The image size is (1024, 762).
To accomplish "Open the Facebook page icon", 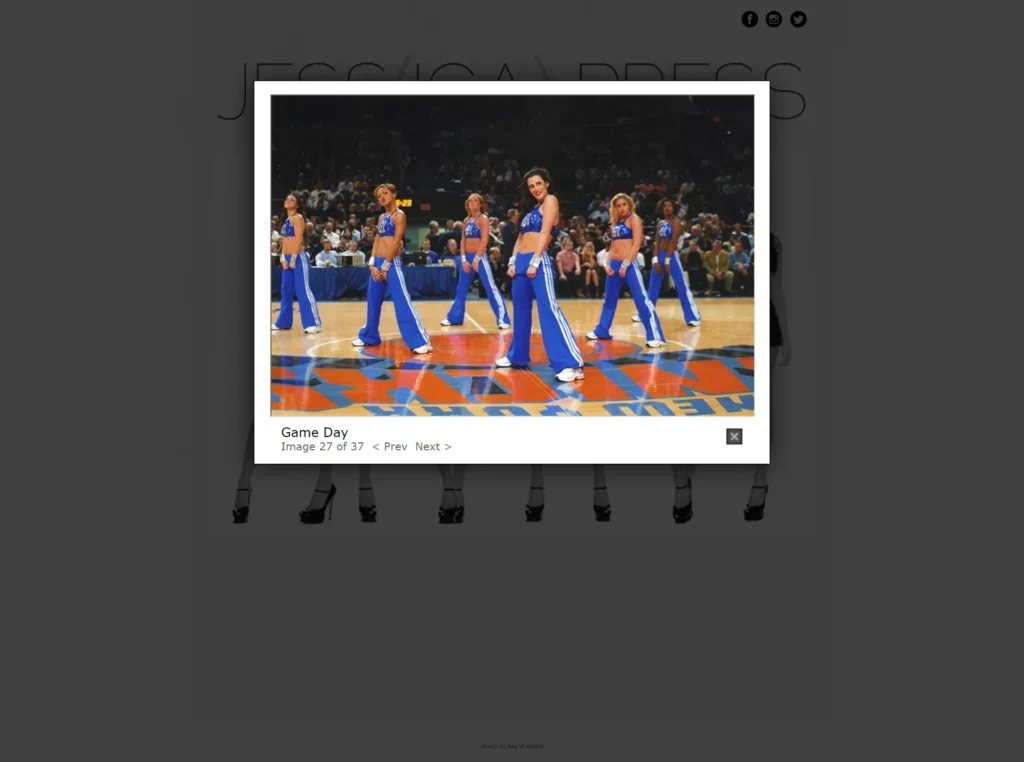I will pos(749,19).
